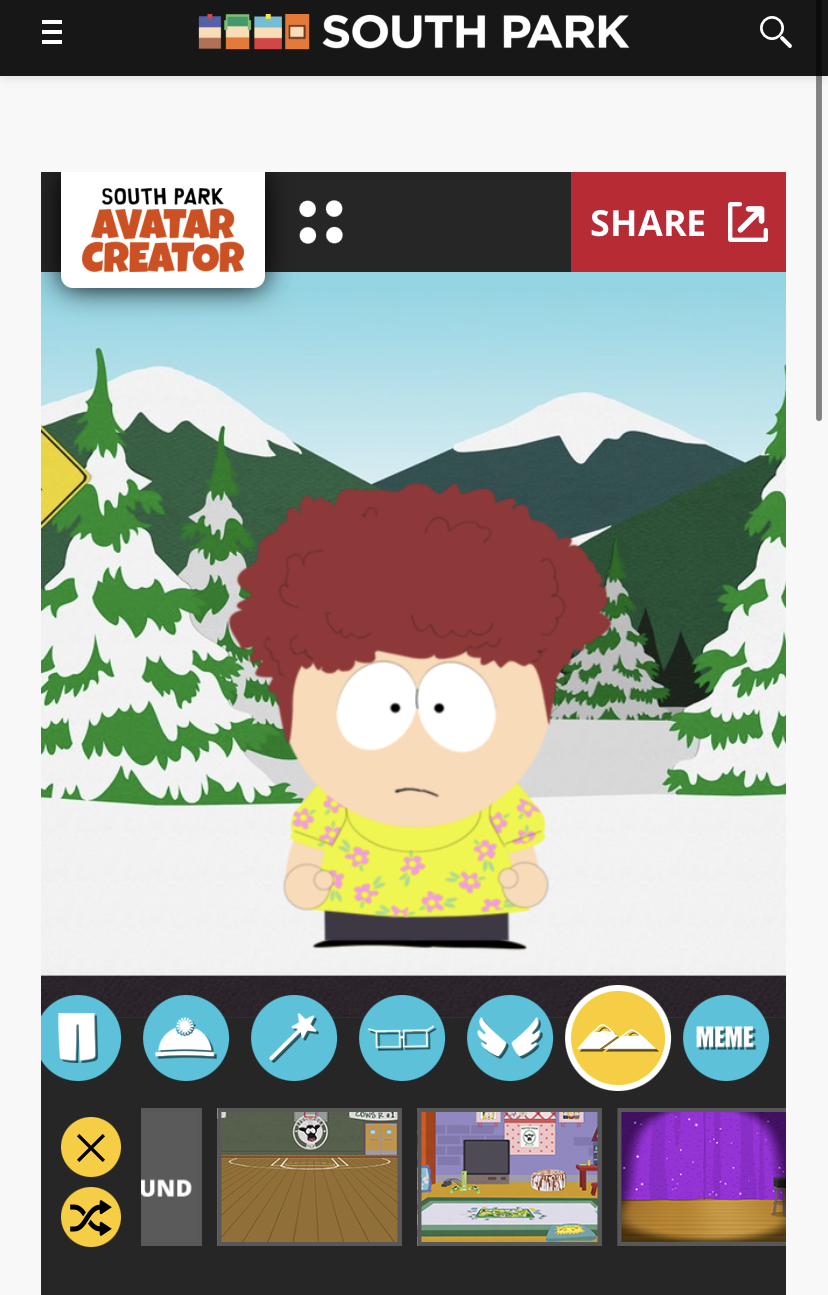This screenshot has height=1295, width=828.
Task: Tap the South Park logo link
Action: (x=414, y=32)
